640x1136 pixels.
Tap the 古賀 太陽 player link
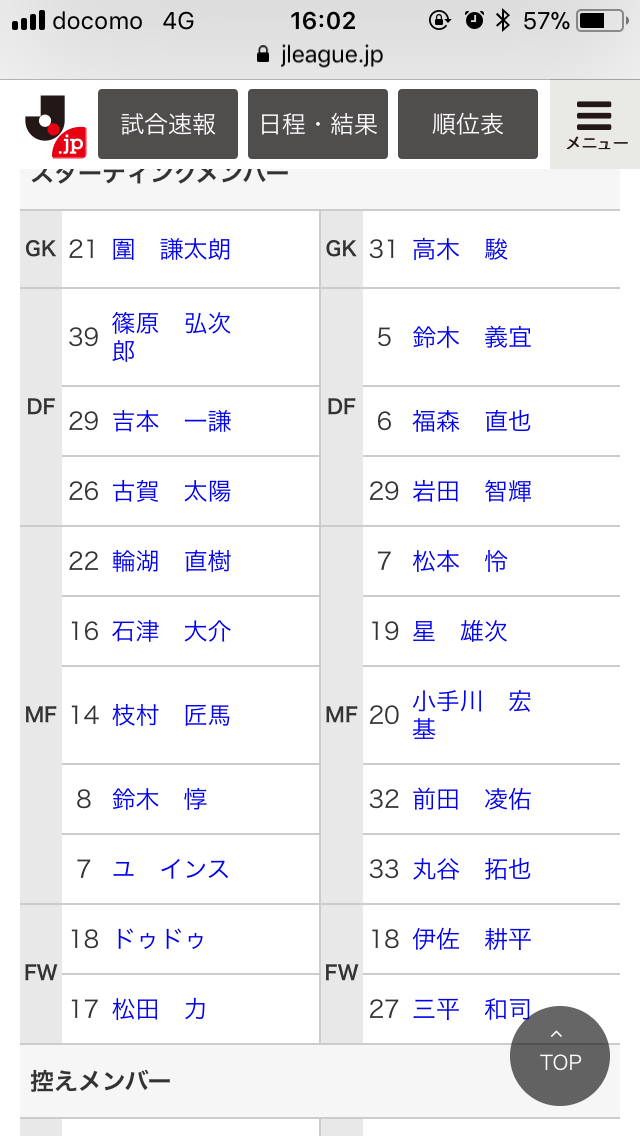171,491
